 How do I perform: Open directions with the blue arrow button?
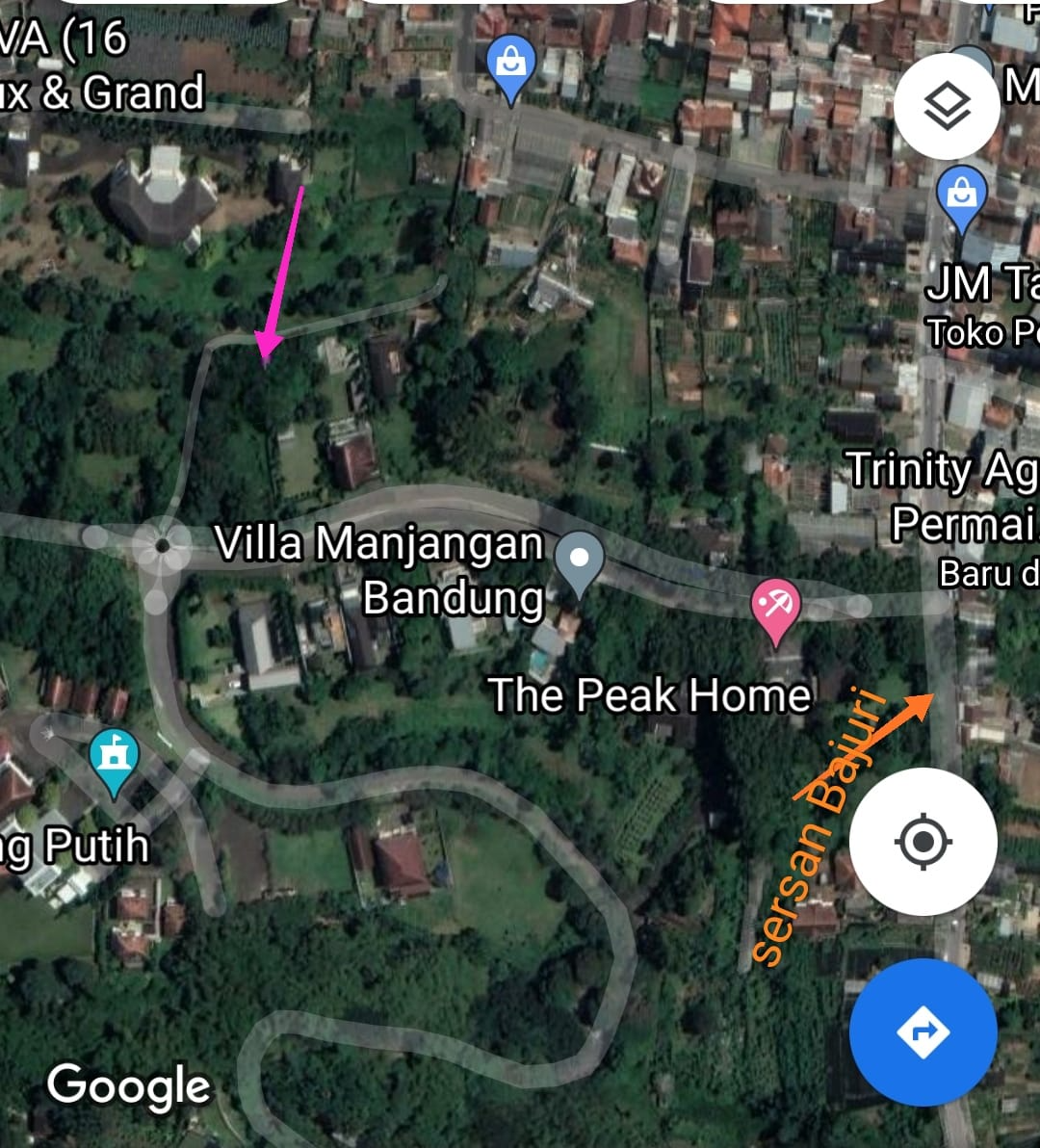tap(923, 1031)
